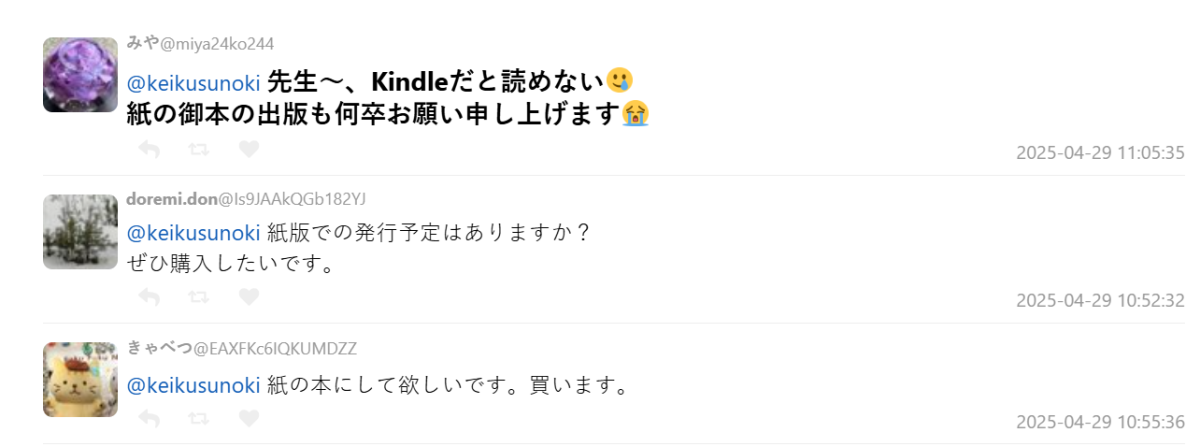This screenshot has width=1200, height=447.
Task: Reply to みや's tweet
Action: 149,149
